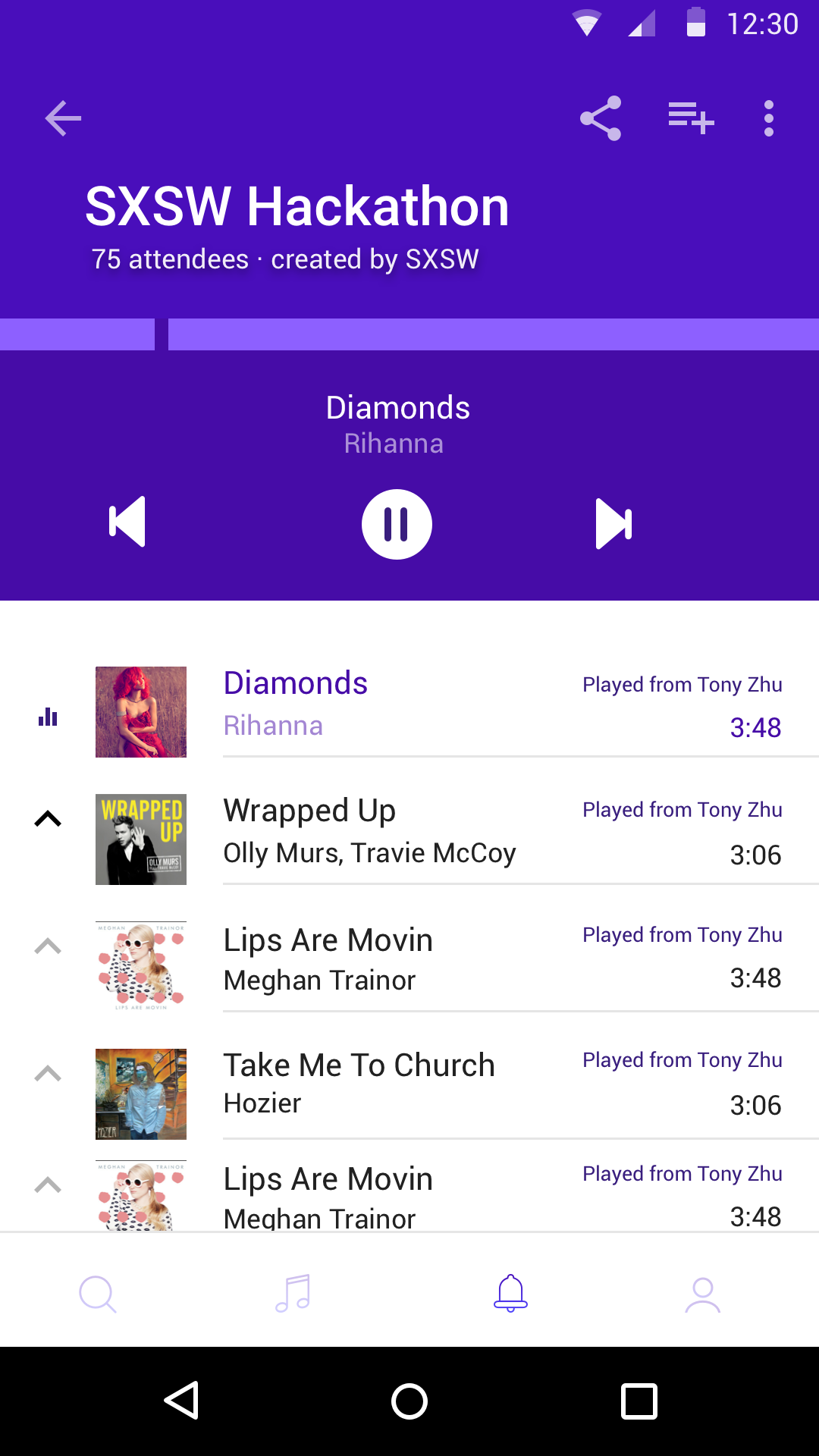Skip to the previous track
Screen dimensions: 819x1456
(127, 522)
